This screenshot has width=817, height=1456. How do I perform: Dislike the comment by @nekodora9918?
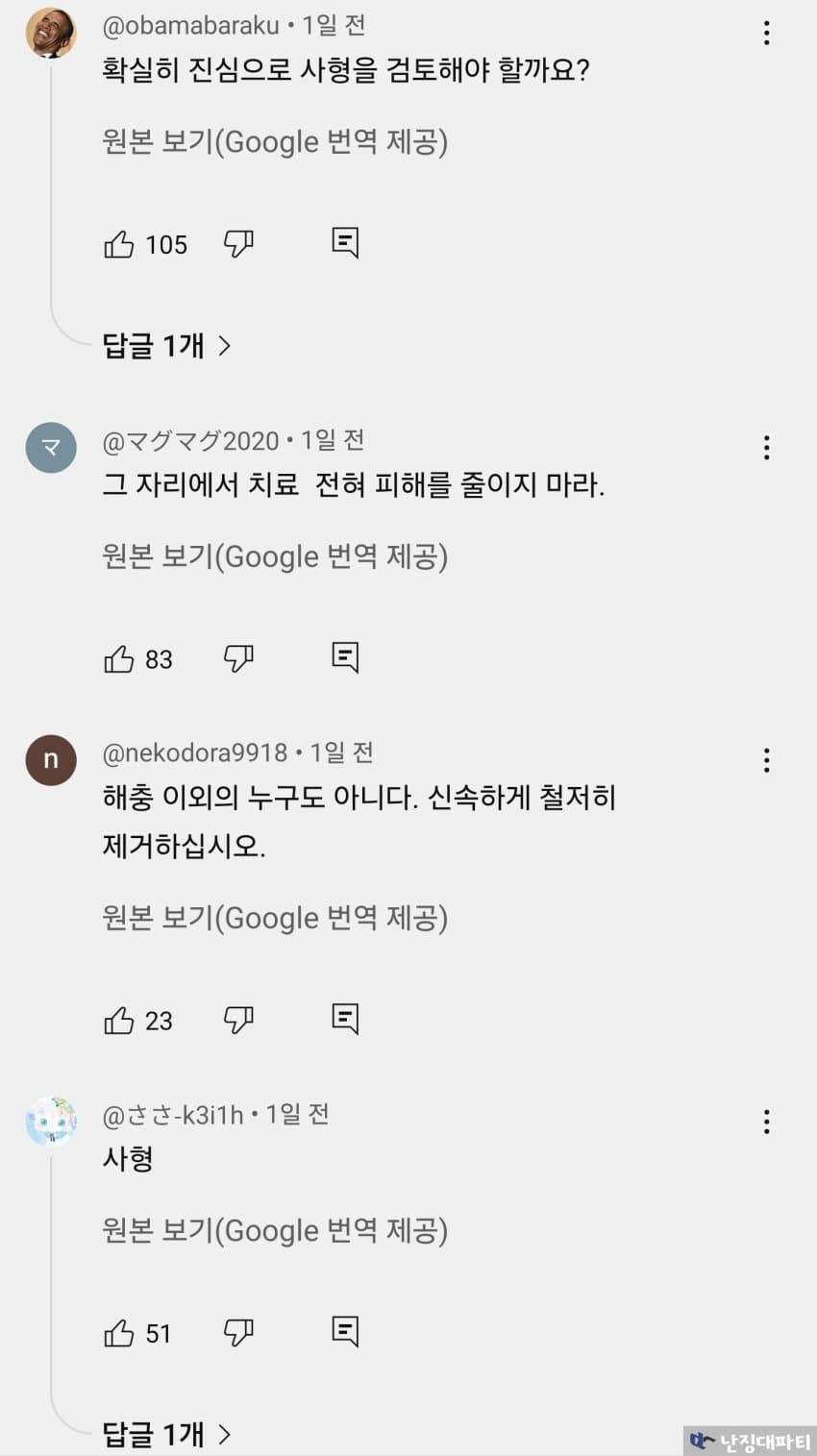(x=238, y=1020)
